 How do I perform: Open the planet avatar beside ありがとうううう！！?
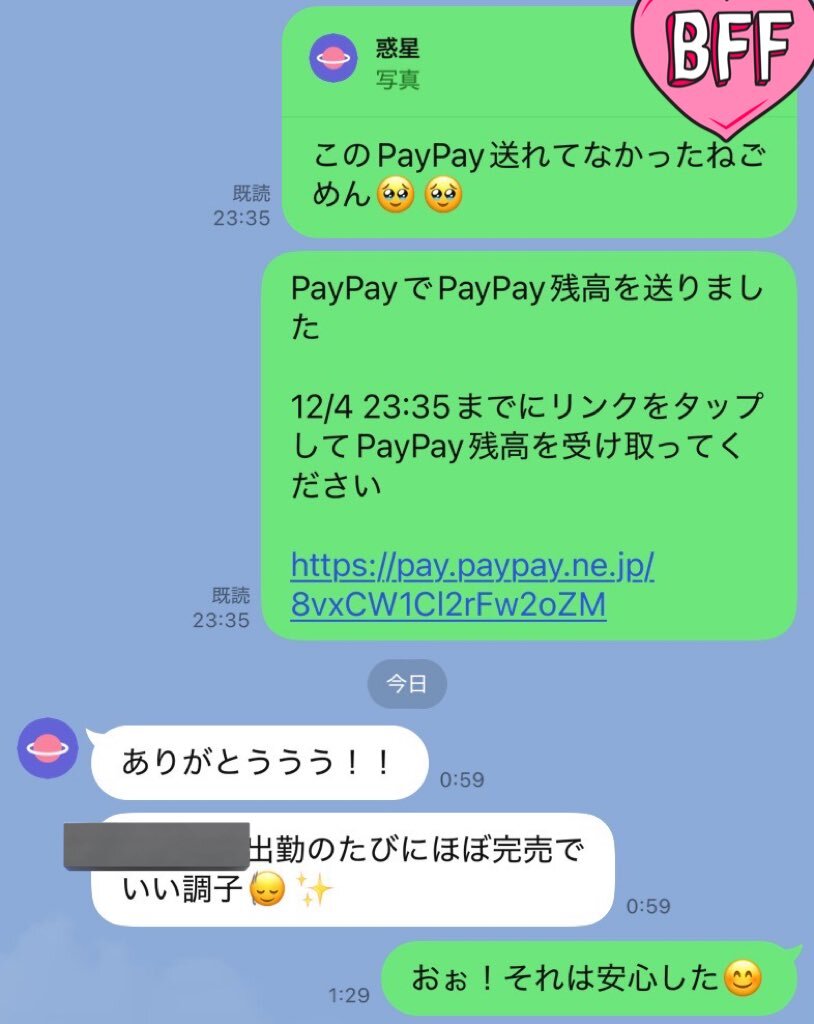click(x=47, y=748)
